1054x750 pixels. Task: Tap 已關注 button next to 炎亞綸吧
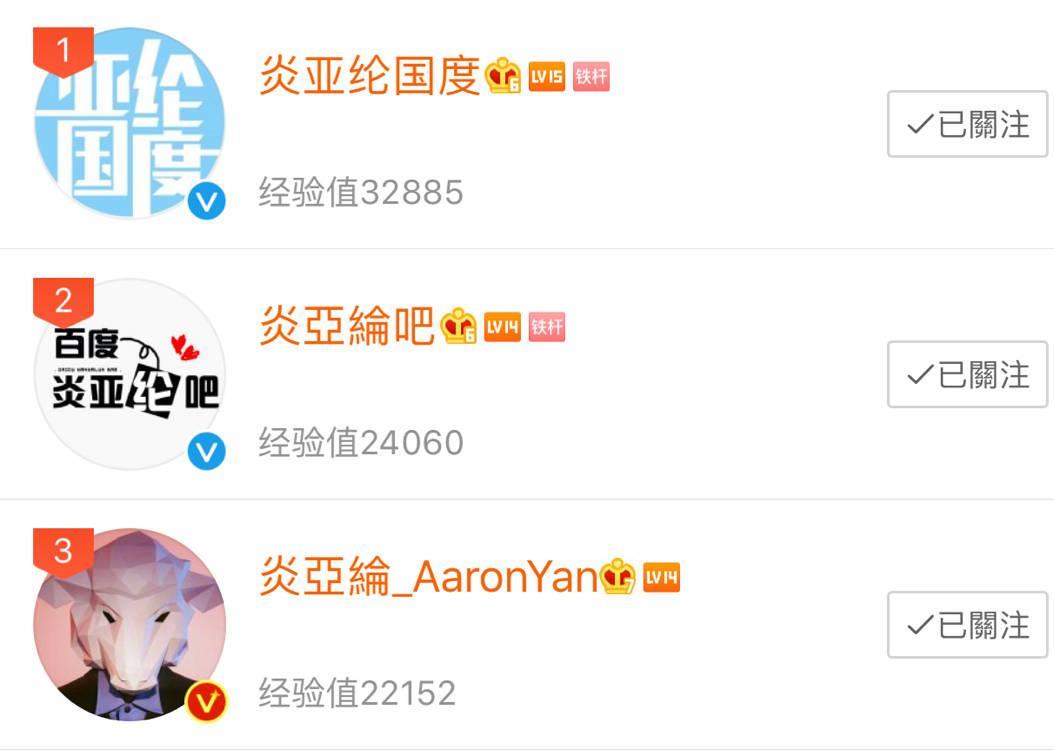point(967,374)
